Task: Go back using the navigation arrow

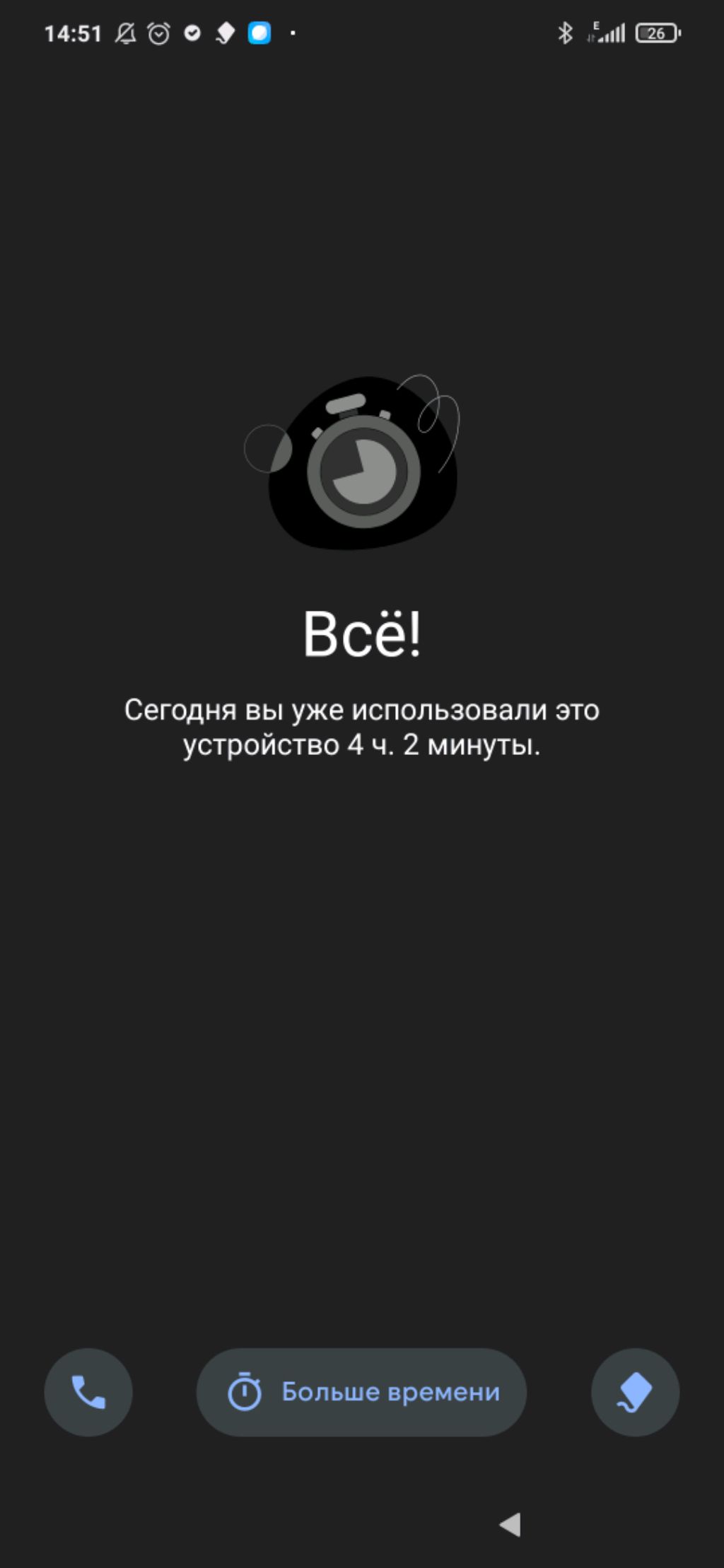Action: (510, 1525)
